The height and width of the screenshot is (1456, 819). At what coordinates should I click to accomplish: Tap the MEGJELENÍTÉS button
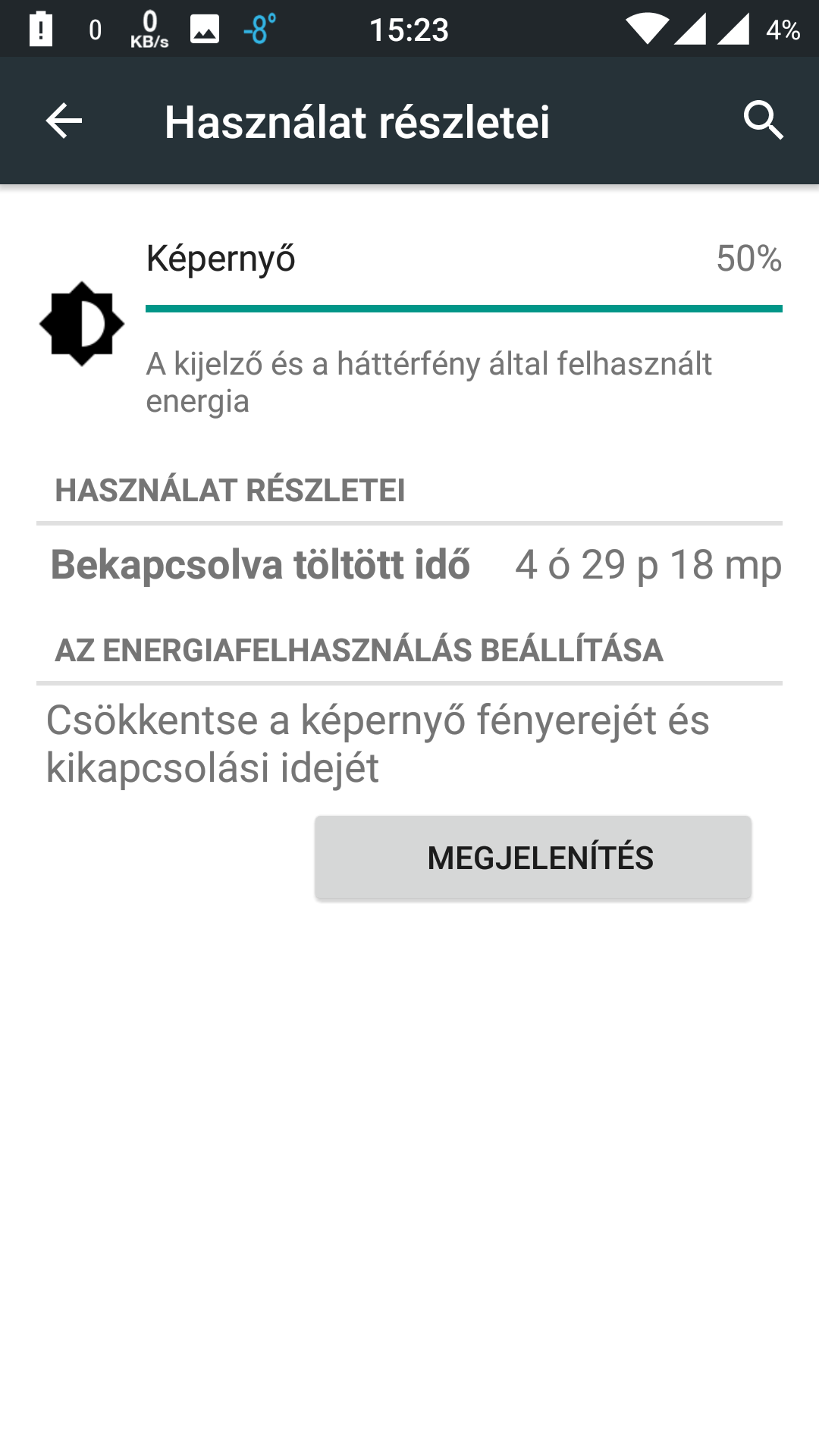click(x=533, y=858)
